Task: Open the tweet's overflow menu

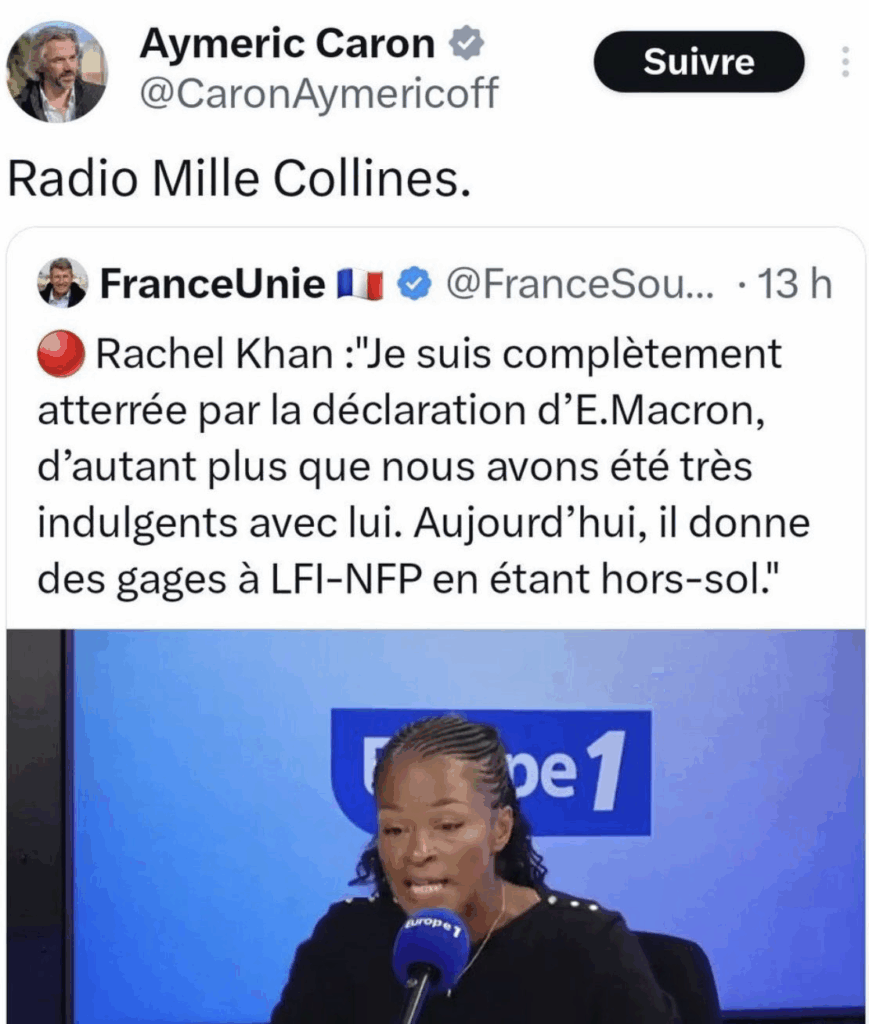Action: pyautogui.click(x=845, y=62)
